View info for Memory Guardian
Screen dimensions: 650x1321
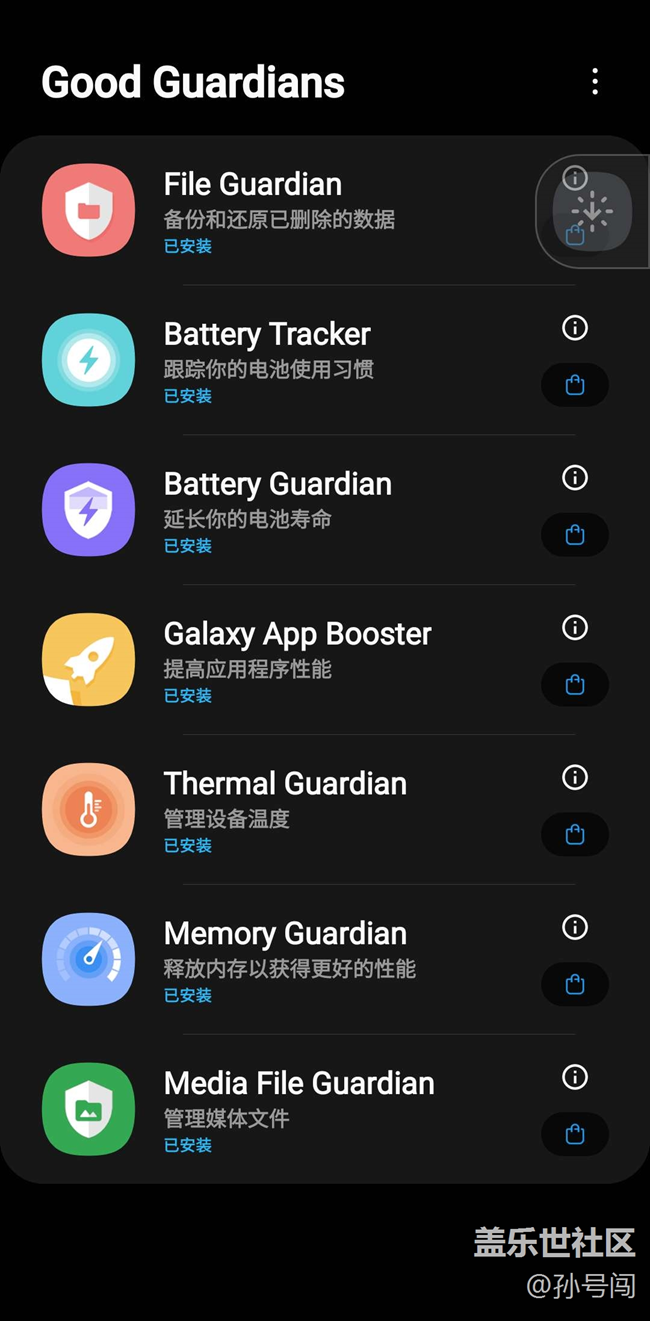click(x=575, y=927)
